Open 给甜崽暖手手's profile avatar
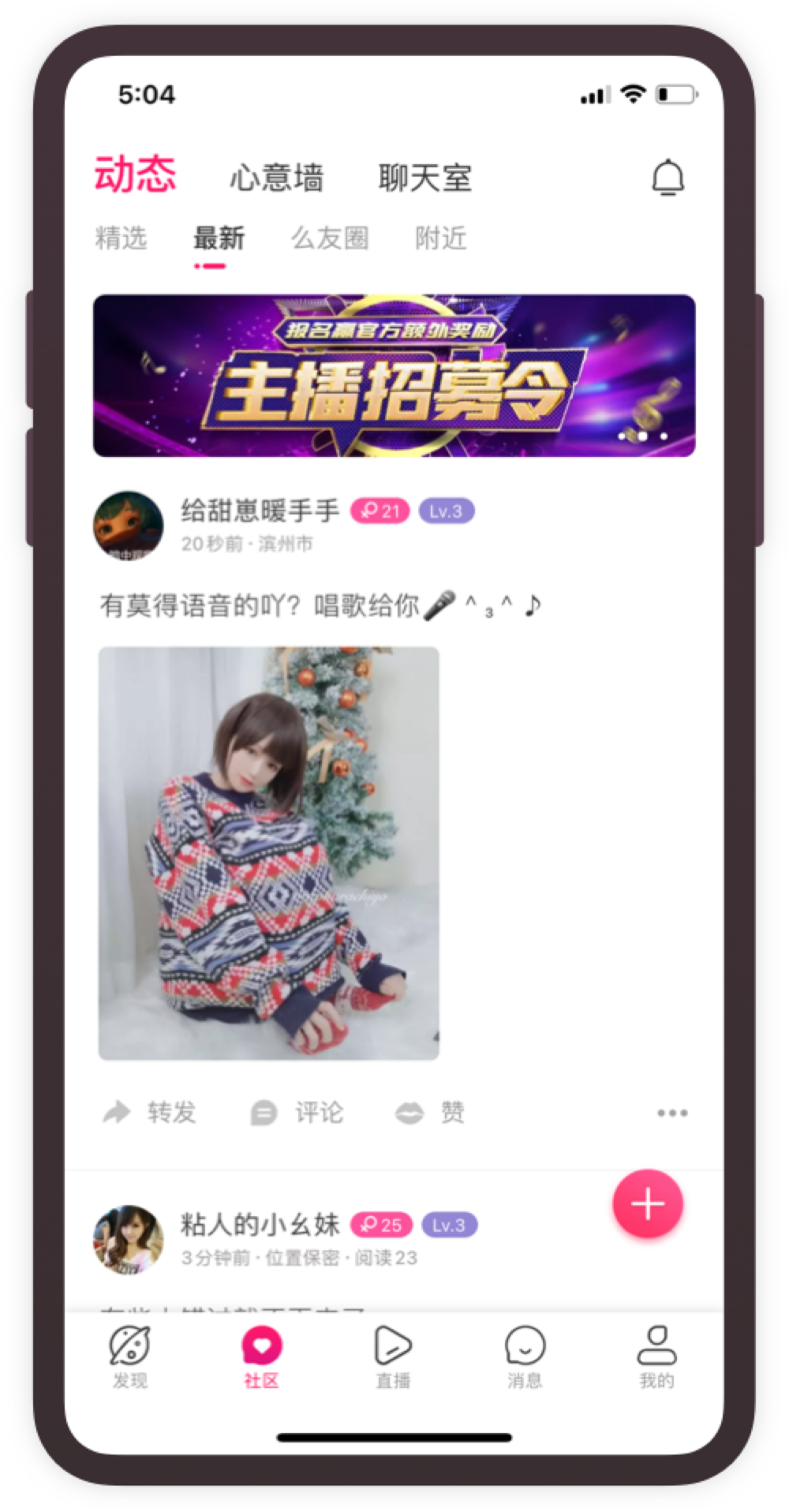The height and width of the screenshot is (1512, 789). pos(128,525)
